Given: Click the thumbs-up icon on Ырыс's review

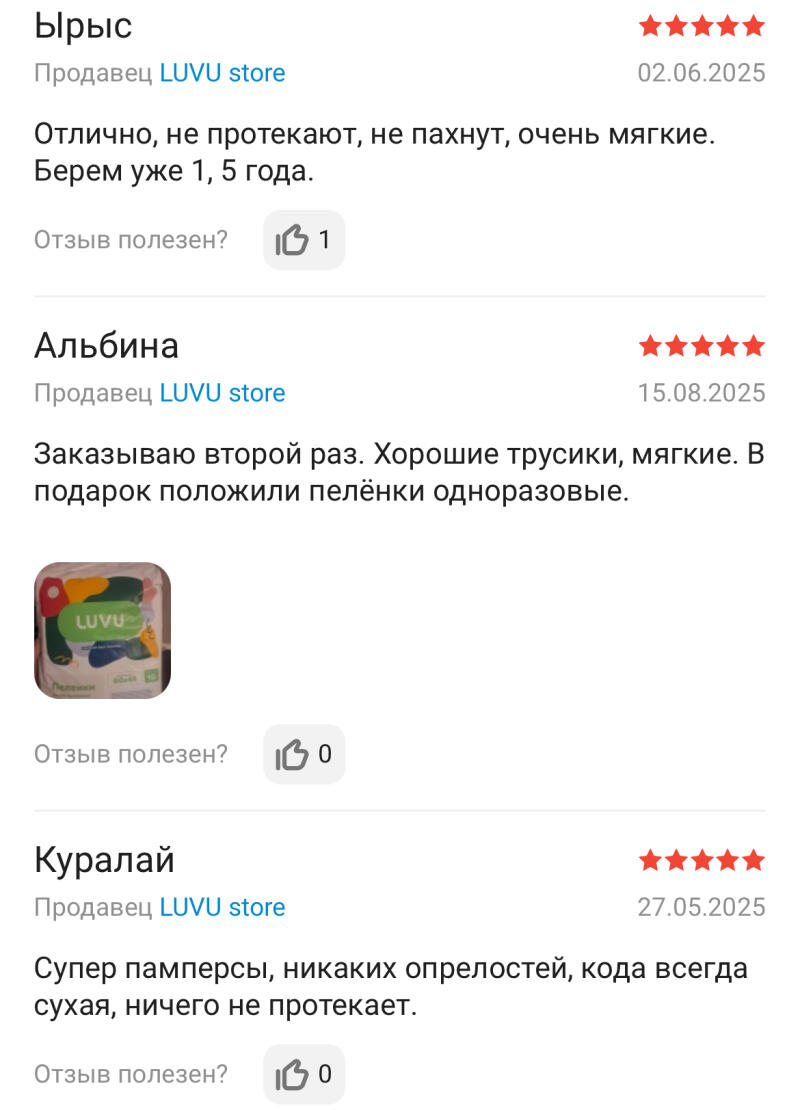Looking at the screenshot, I should click(294, 239).
